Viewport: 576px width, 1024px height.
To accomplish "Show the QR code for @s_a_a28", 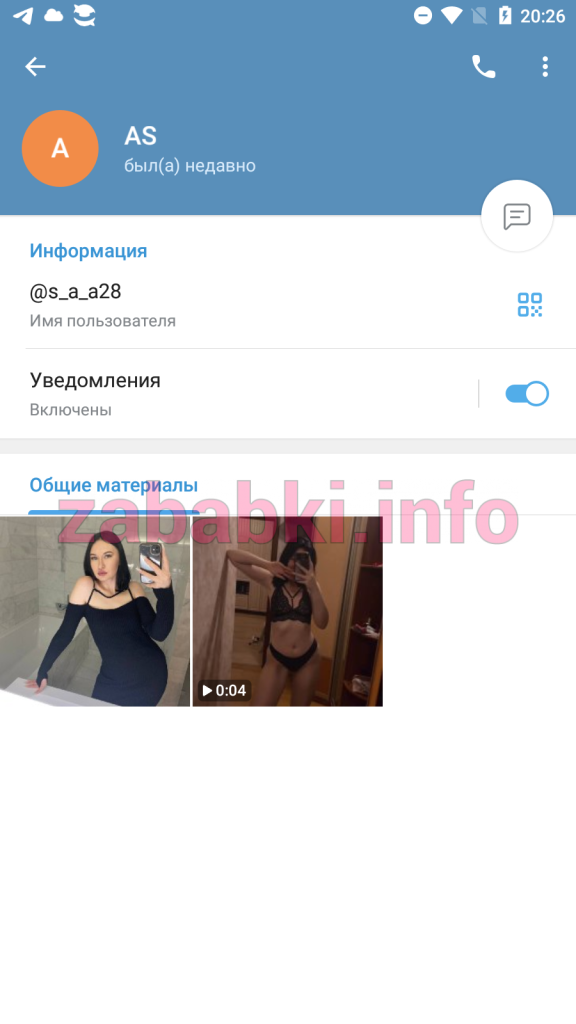I will 530,304.
